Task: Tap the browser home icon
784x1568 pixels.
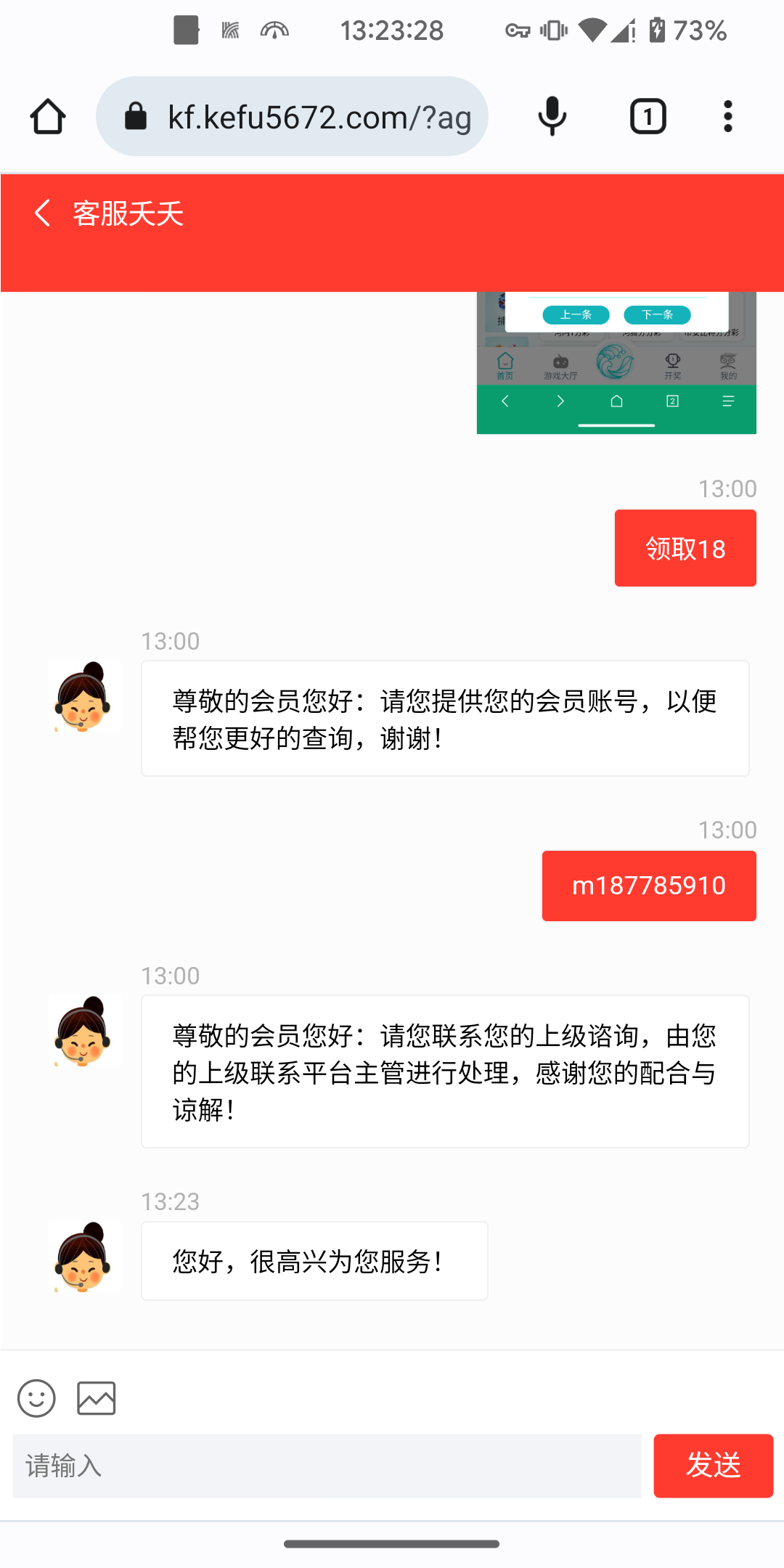Action: click(x=46, y=116)
